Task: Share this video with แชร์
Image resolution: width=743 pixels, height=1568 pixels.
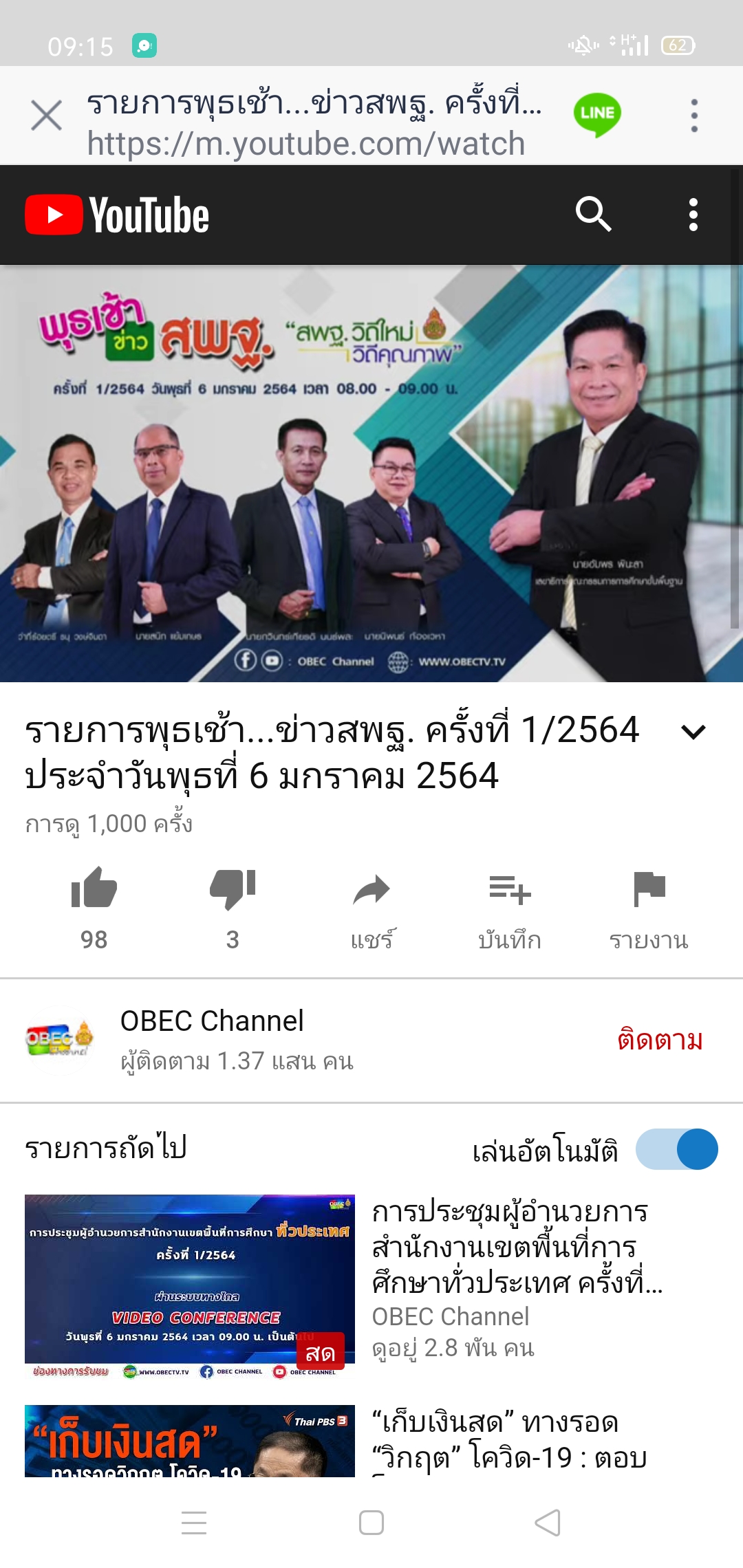Action: tap(371, 908)
